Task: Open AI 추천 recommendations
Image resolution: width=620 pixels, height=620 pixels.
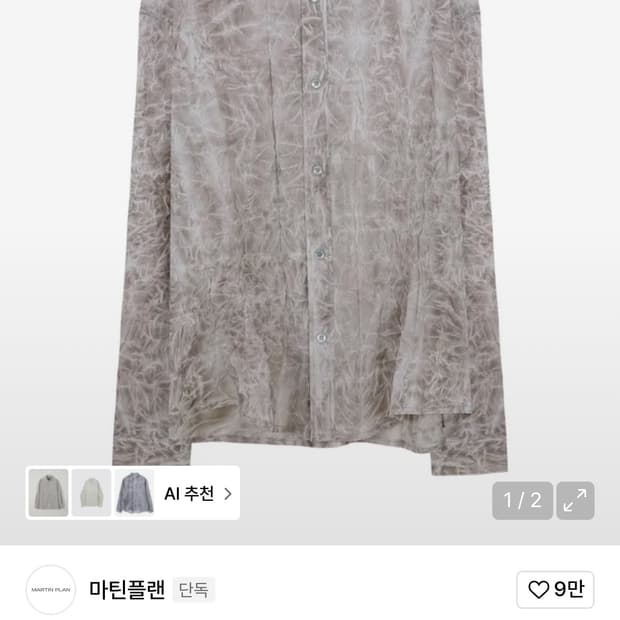Action: pyautogui.click(x=198, y=493)
